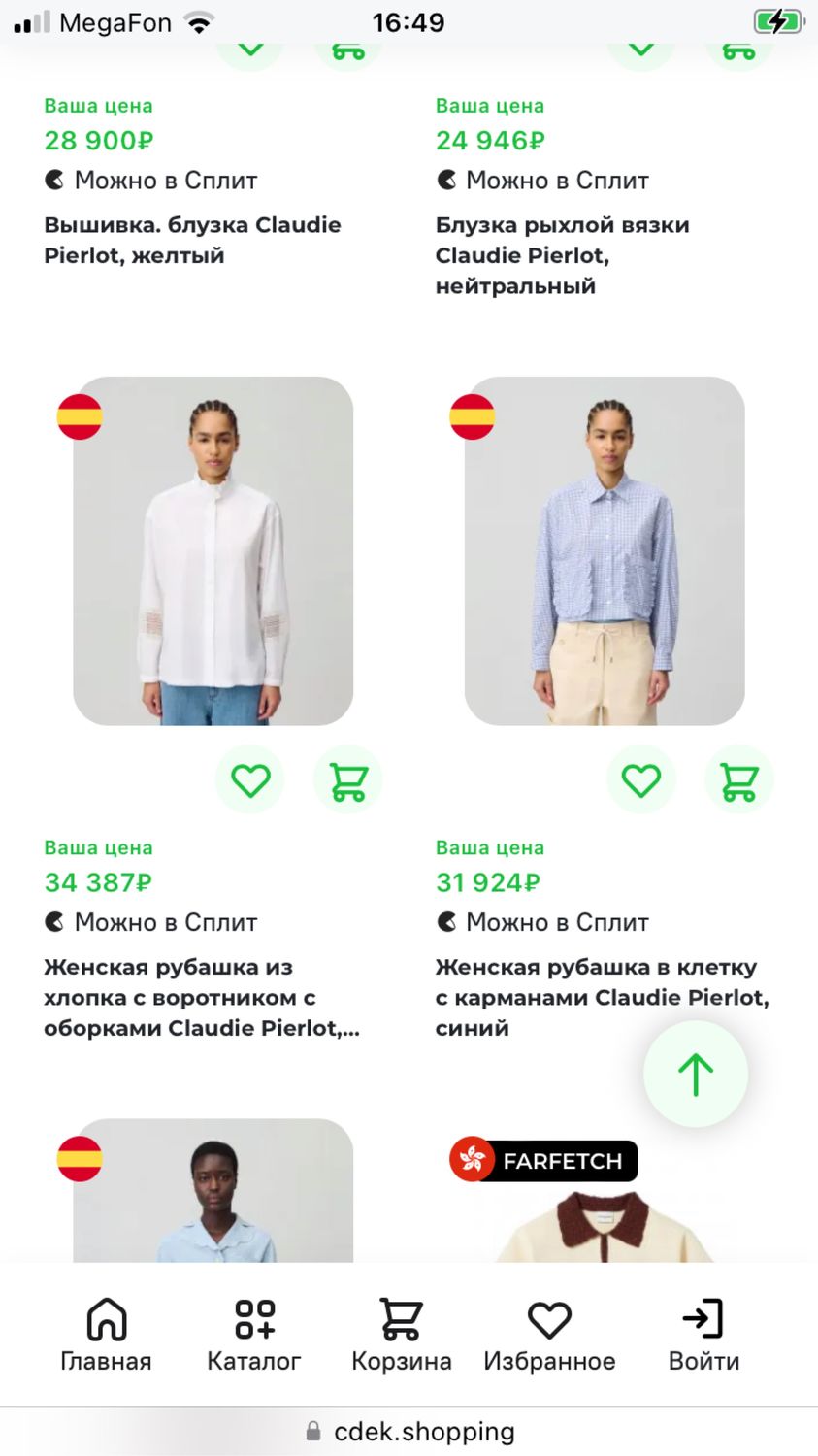Tap Войти to sign in
Screen dimensions: 818x1456
(x=703, y=1336)
